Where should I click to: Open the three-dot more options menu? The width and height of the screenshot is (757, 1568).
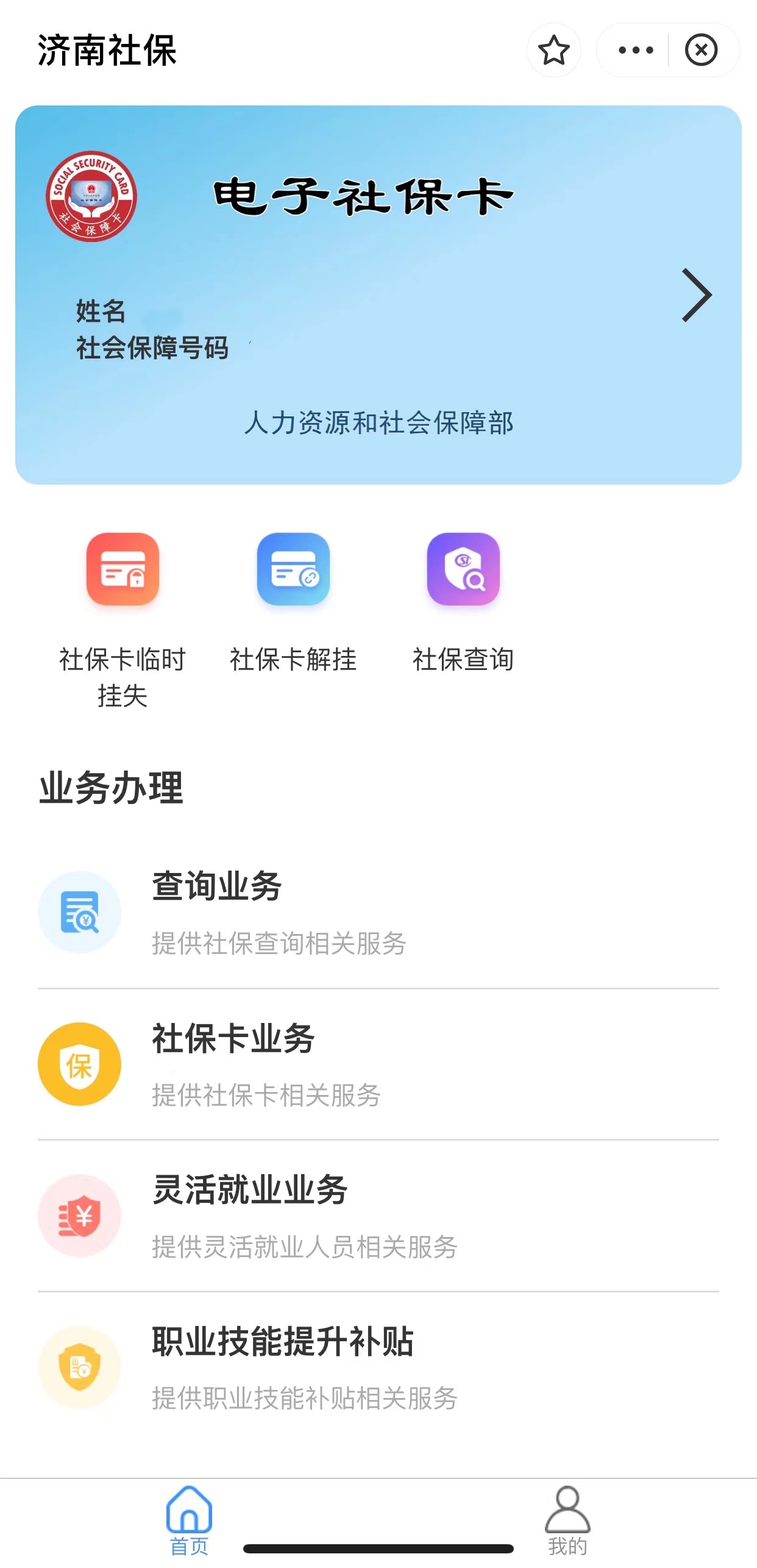point(635,50)
